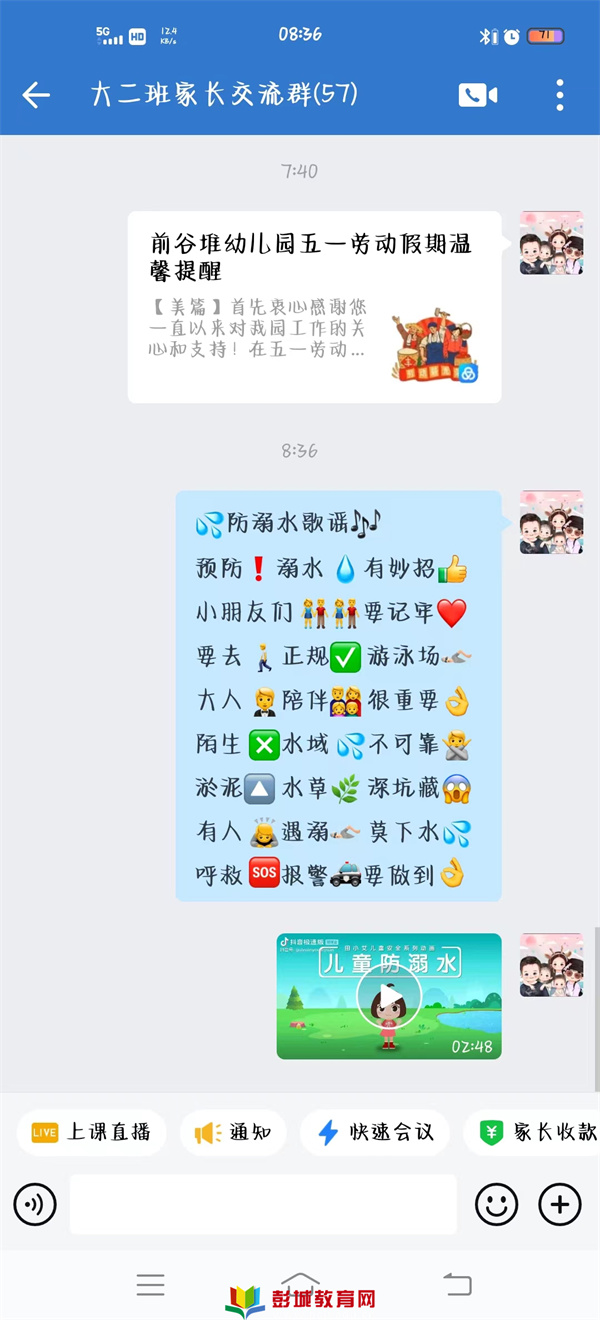Switch to voice message input
600x1320 pixels.
coord(35,1204)
